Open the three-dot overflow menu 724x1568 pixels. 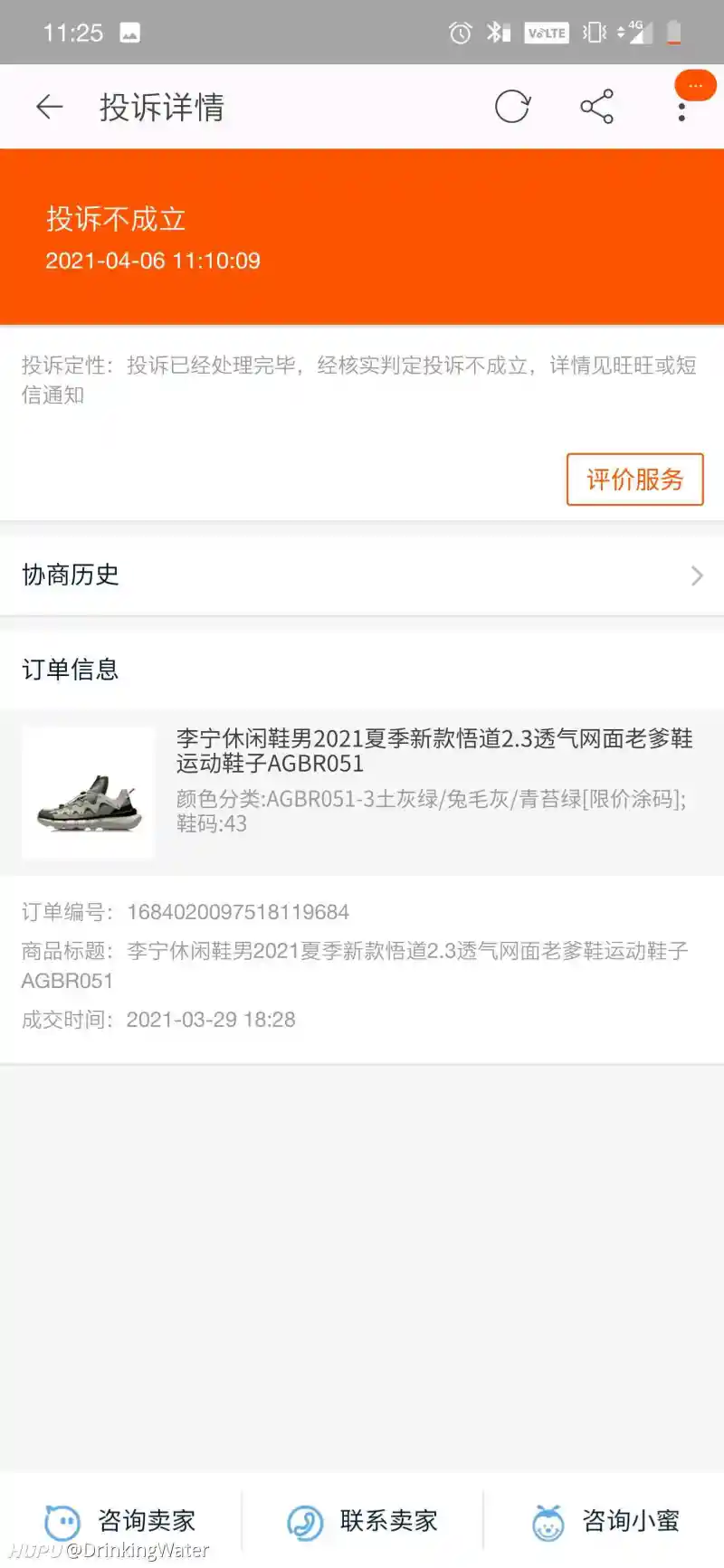click(x=681, y=109)
